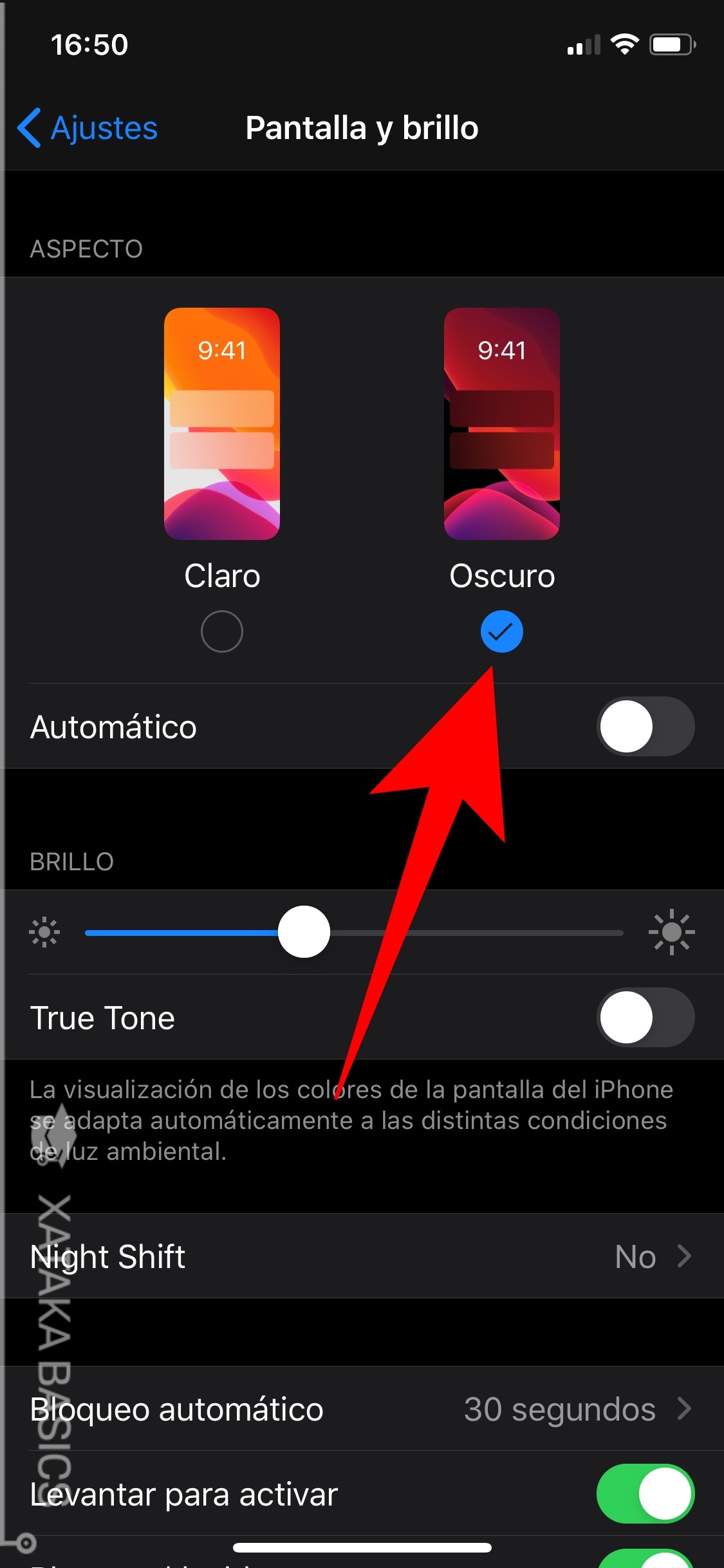
Task: Disable Levantar para activar
Action: coord(645,1493)
